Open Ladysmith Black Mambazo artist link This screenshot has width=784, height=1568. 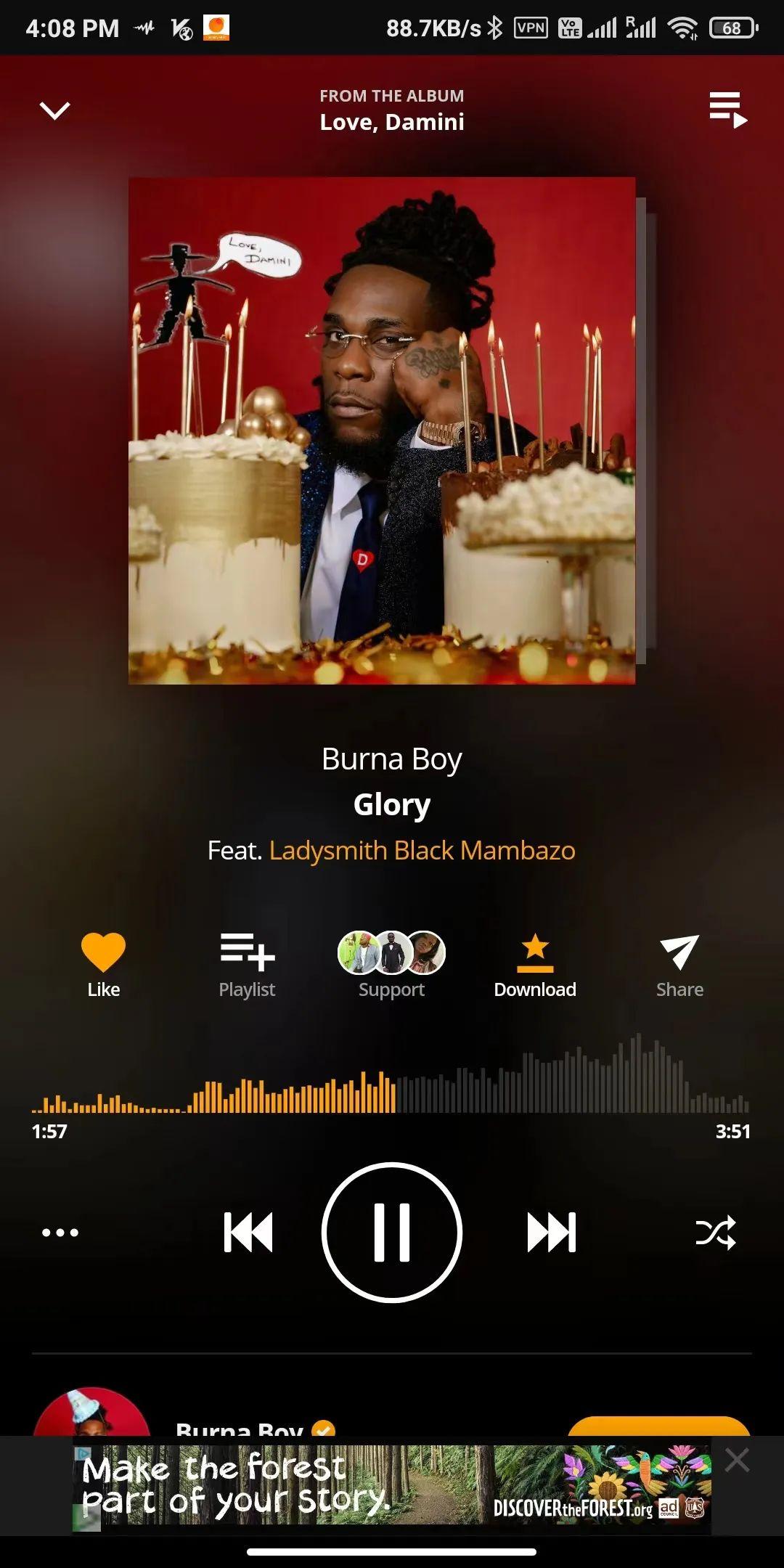pyautogui.click(x=422, y=850)
